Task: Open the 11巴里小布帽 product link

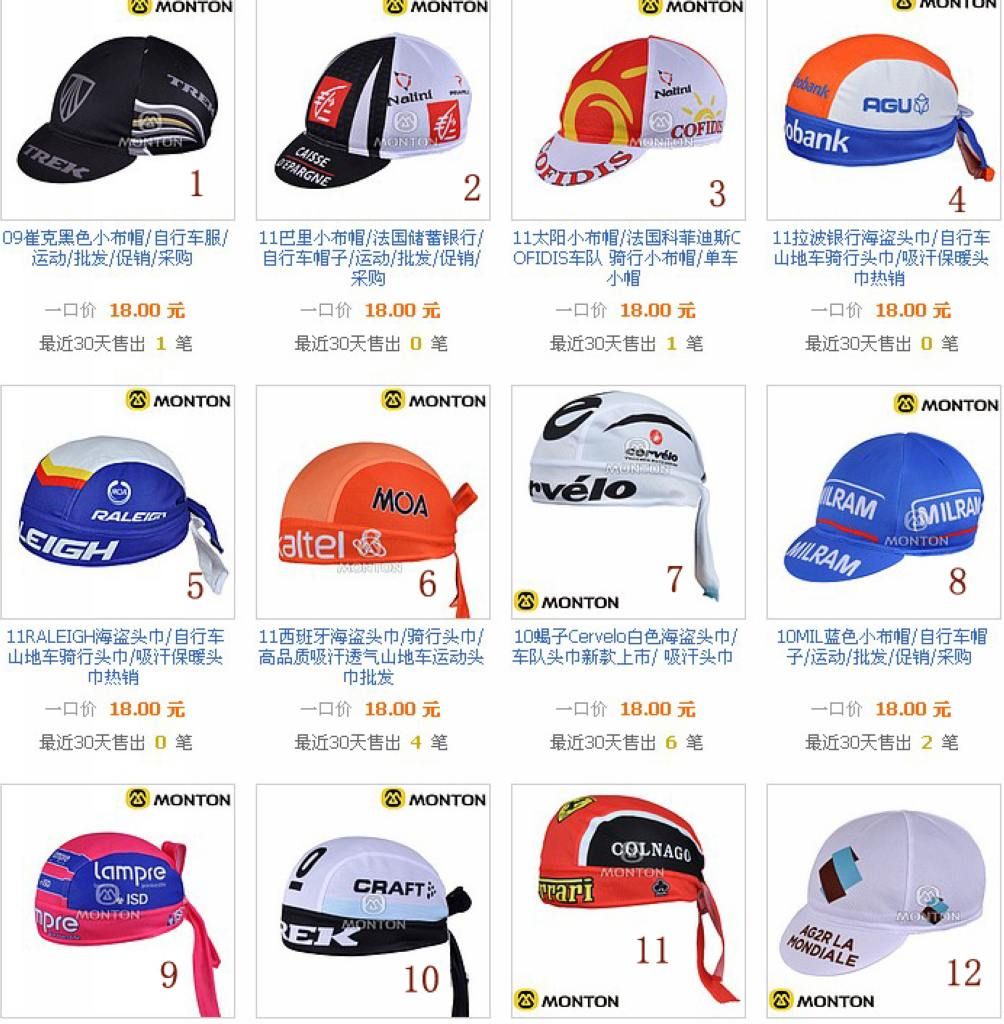Action: (370, 258)
